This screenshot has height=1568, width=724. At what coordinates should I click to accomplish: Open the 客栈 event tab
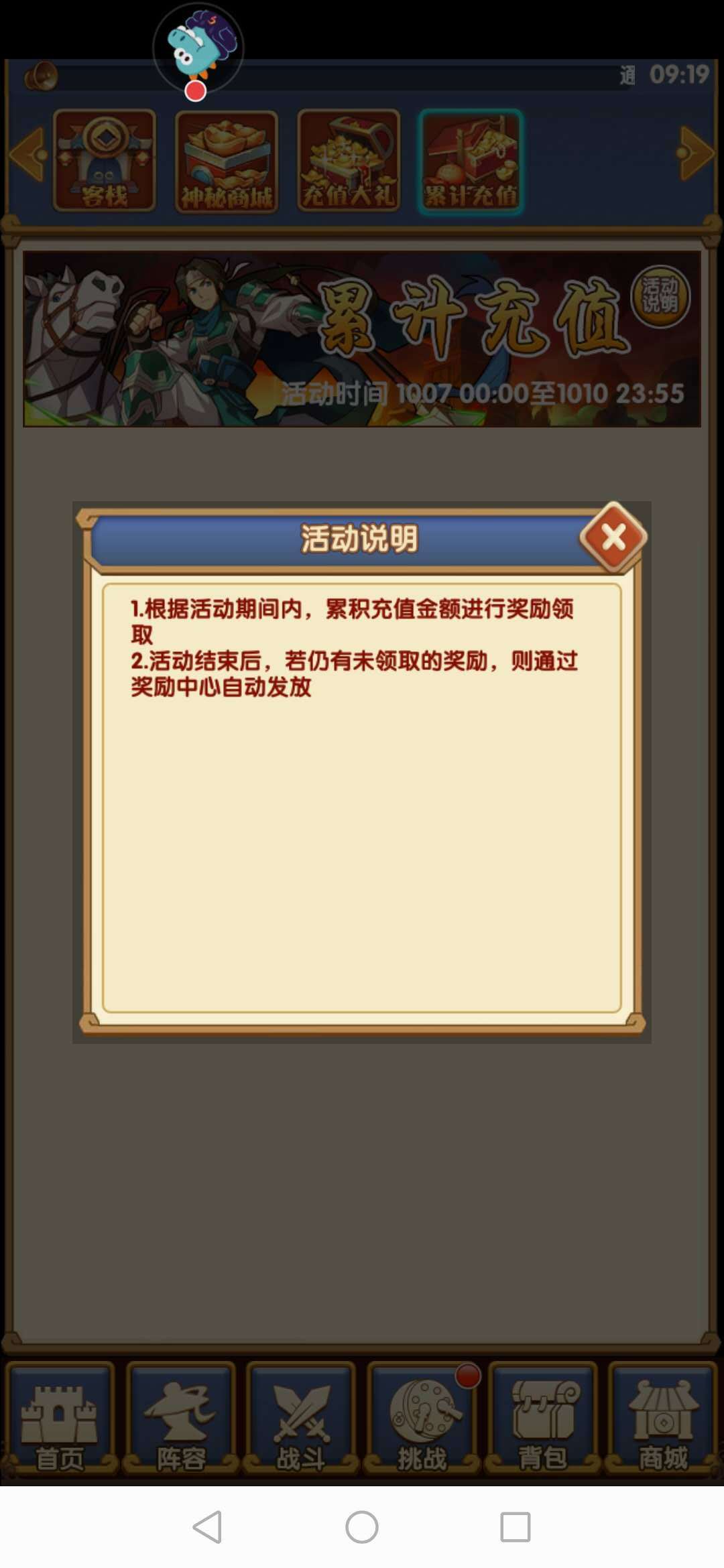pyautogui.click(x=104, y=161)
